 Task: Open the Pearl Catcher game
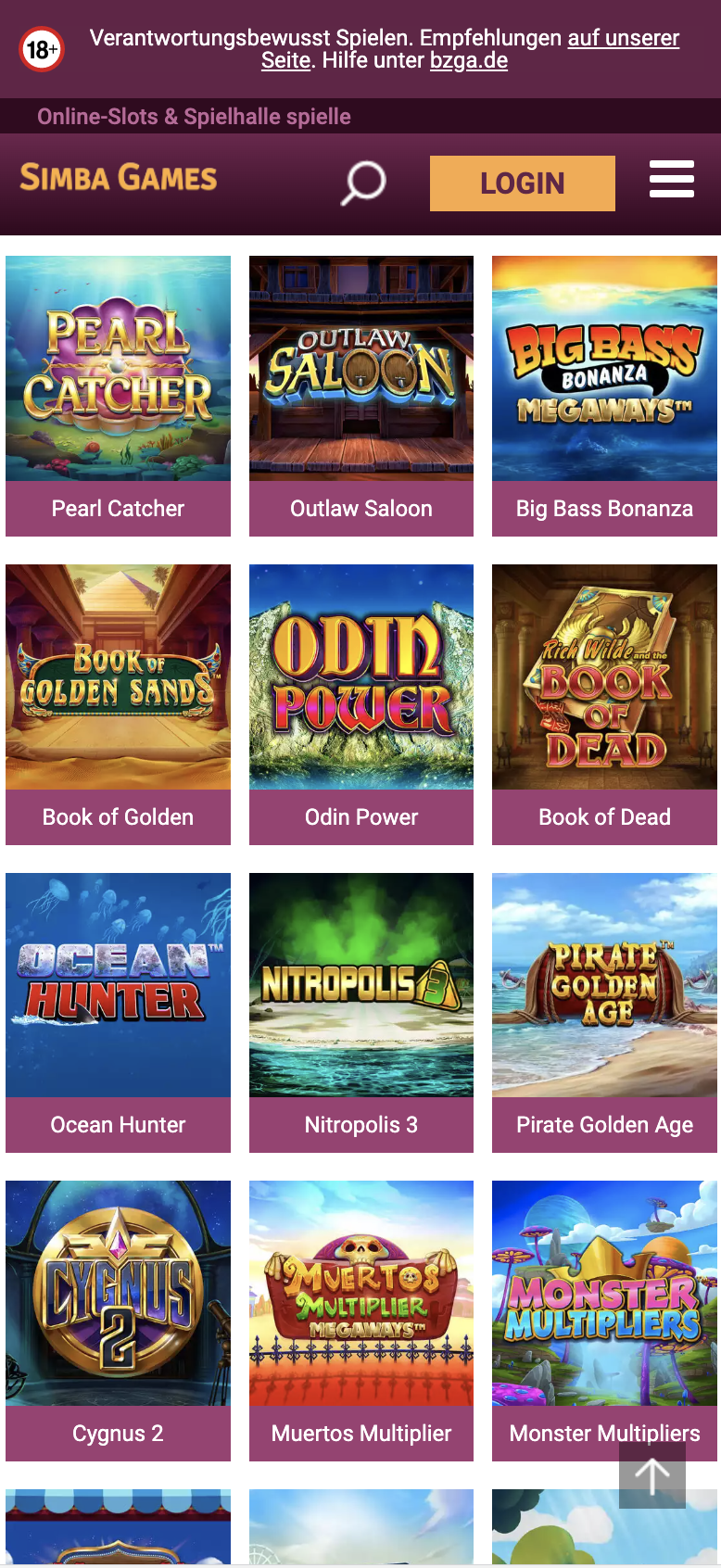[x=118, y=396]
